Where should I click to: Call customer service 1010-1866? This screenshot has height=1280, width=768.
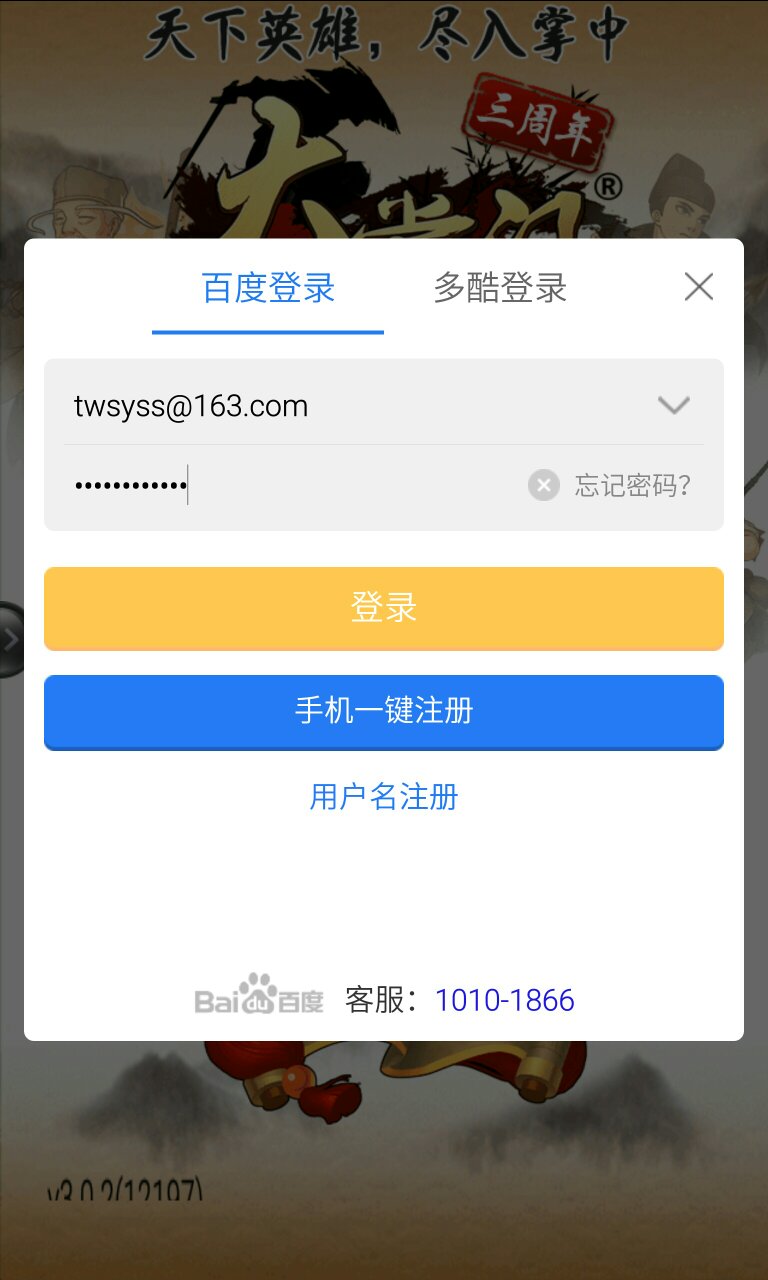click(505, 1000)
